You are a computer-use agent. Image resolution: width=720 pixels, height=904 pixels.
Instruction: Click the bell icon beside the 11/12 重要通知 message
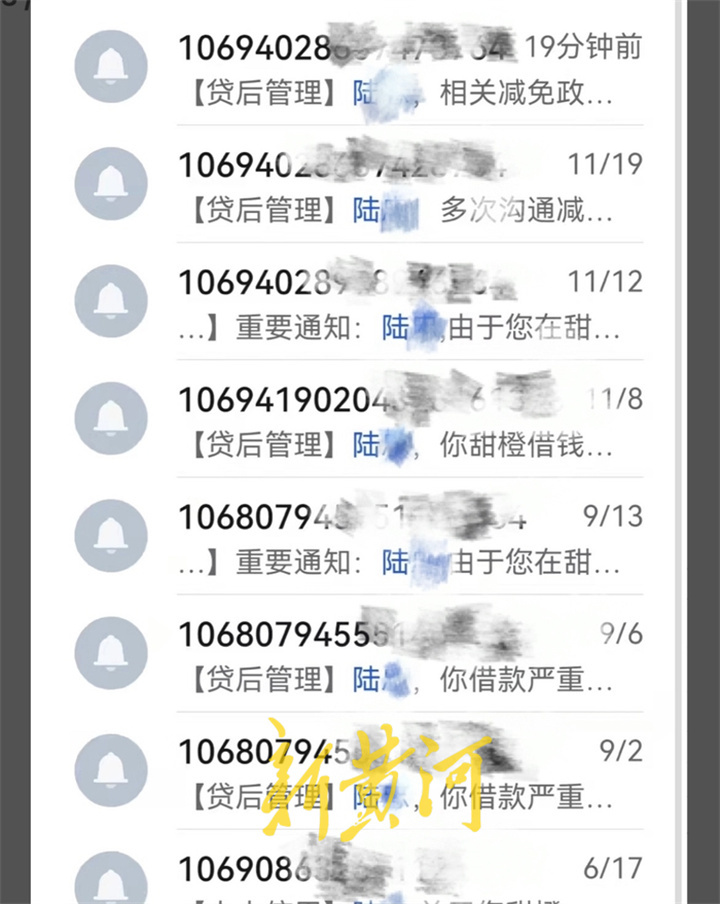pyautogui.click(x=113, y=302)
